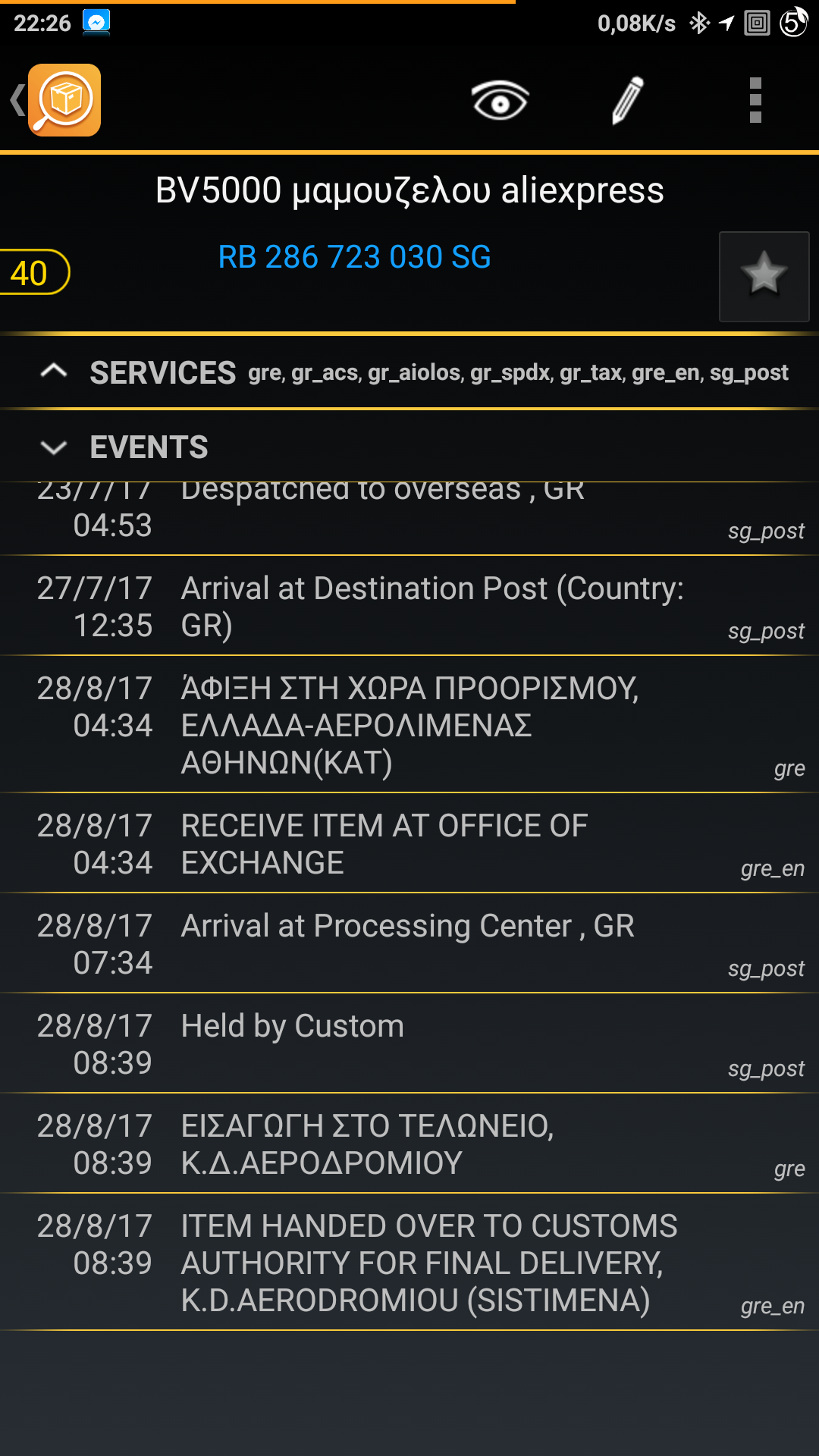Edit the tracking entry with pencil icon
The image size is (819, 1456).
[628, 100]
